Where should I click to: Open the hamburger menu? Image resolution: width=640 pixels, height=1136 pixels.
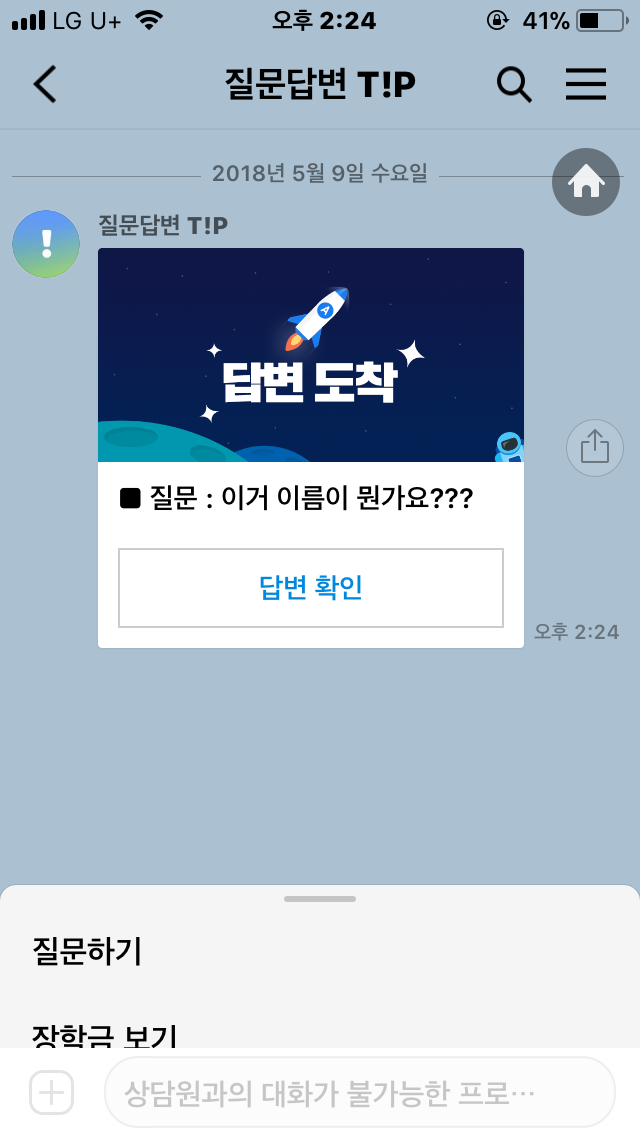(586, 84)
